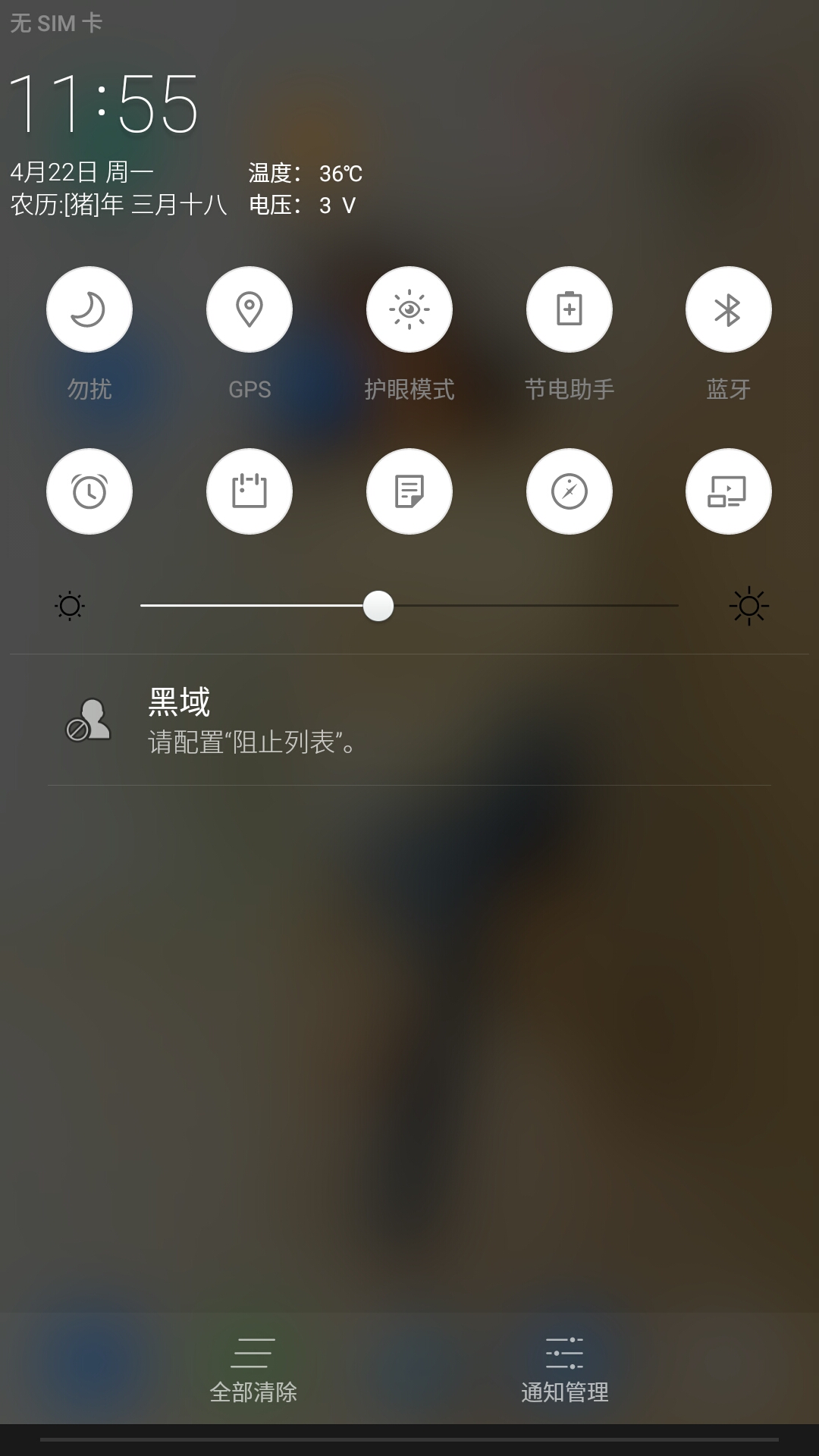Open the 黑域 notification about the block list
Viewport: 819px width, 1456px height.
409,720
